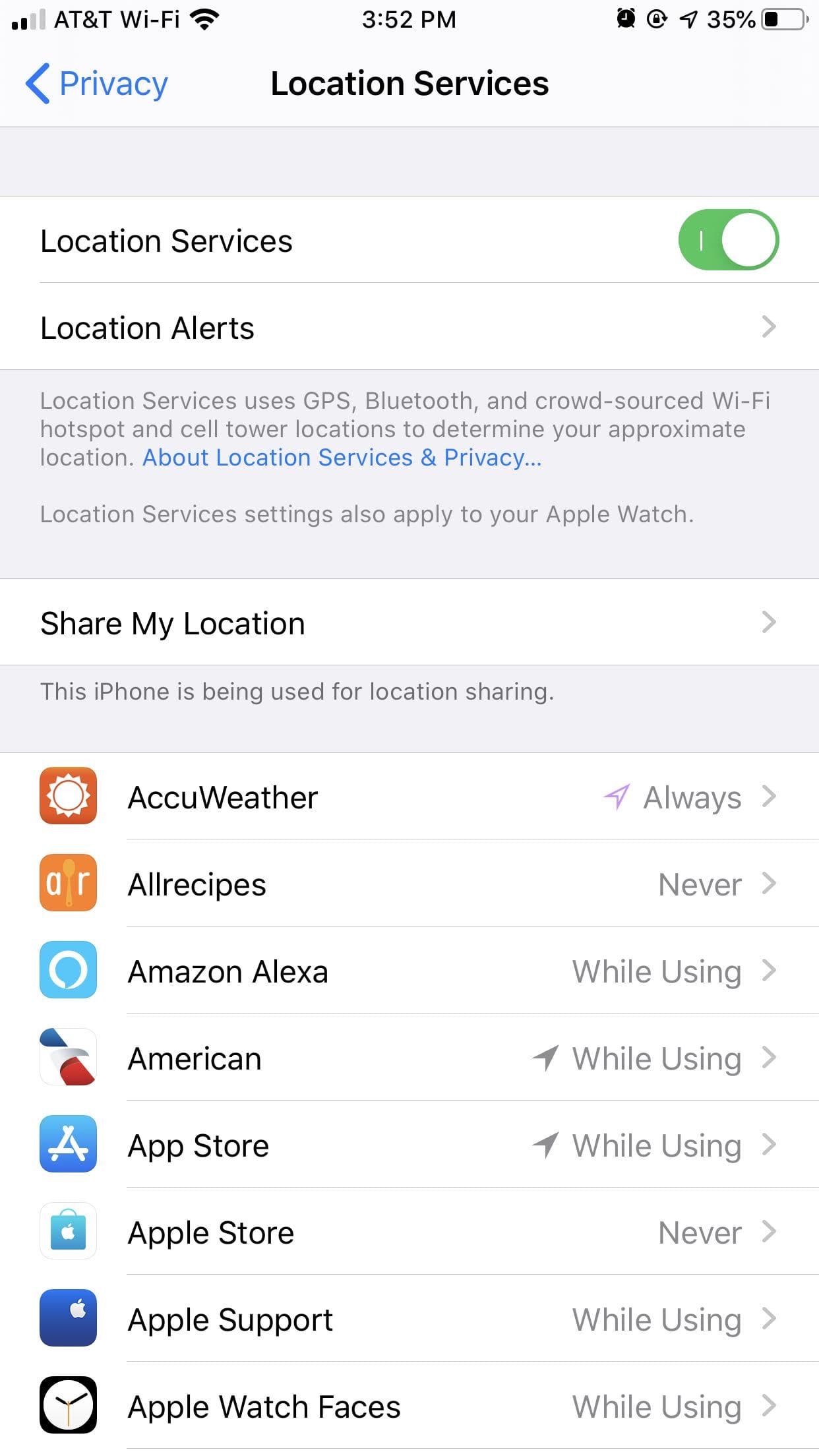This screenshot has width=819, height=1456.
Task: Open About Location Services & Privacy link
Action: tap(342, 458)
